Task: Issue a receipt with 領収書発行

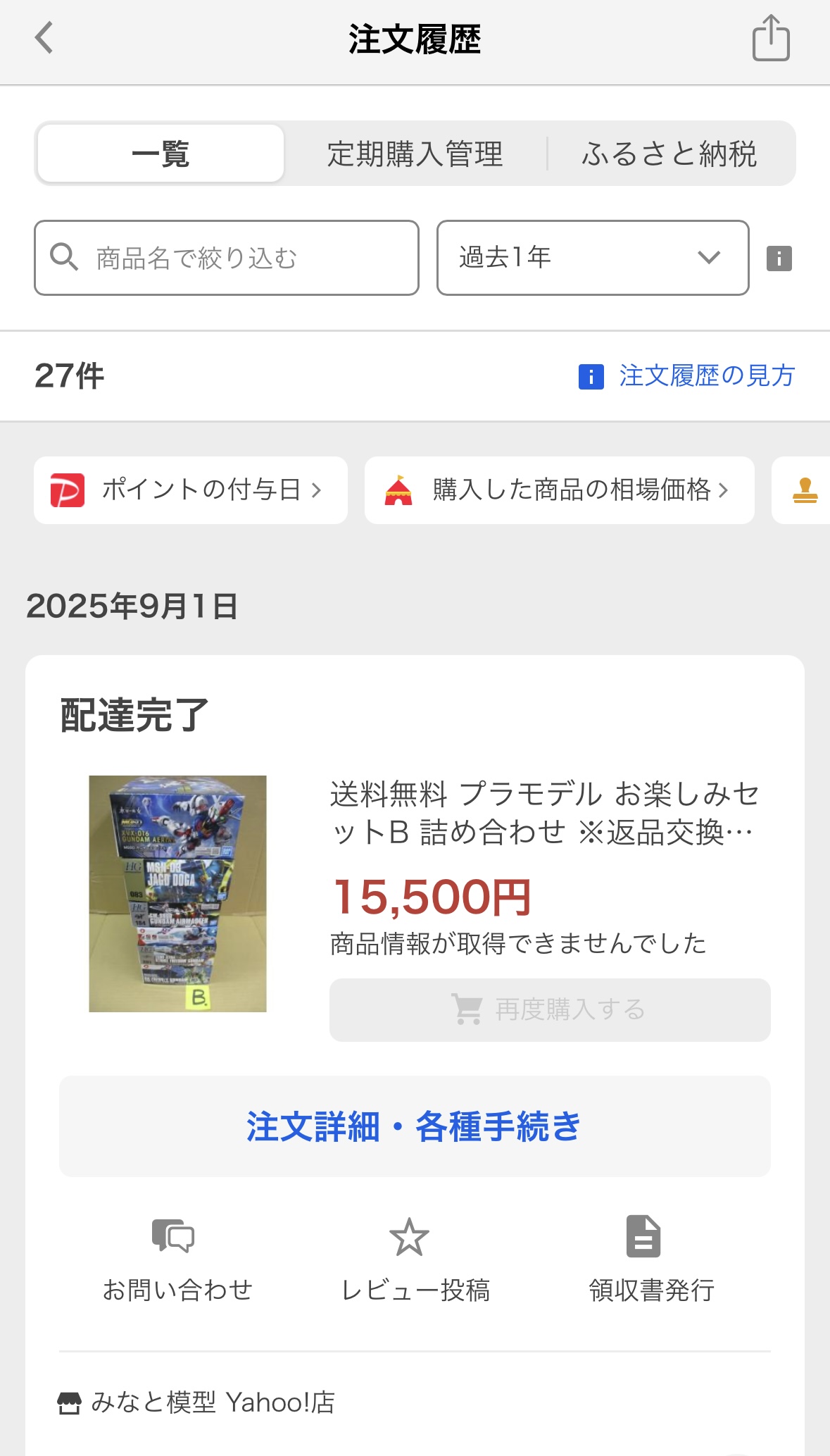Action: coord(651,1258)
